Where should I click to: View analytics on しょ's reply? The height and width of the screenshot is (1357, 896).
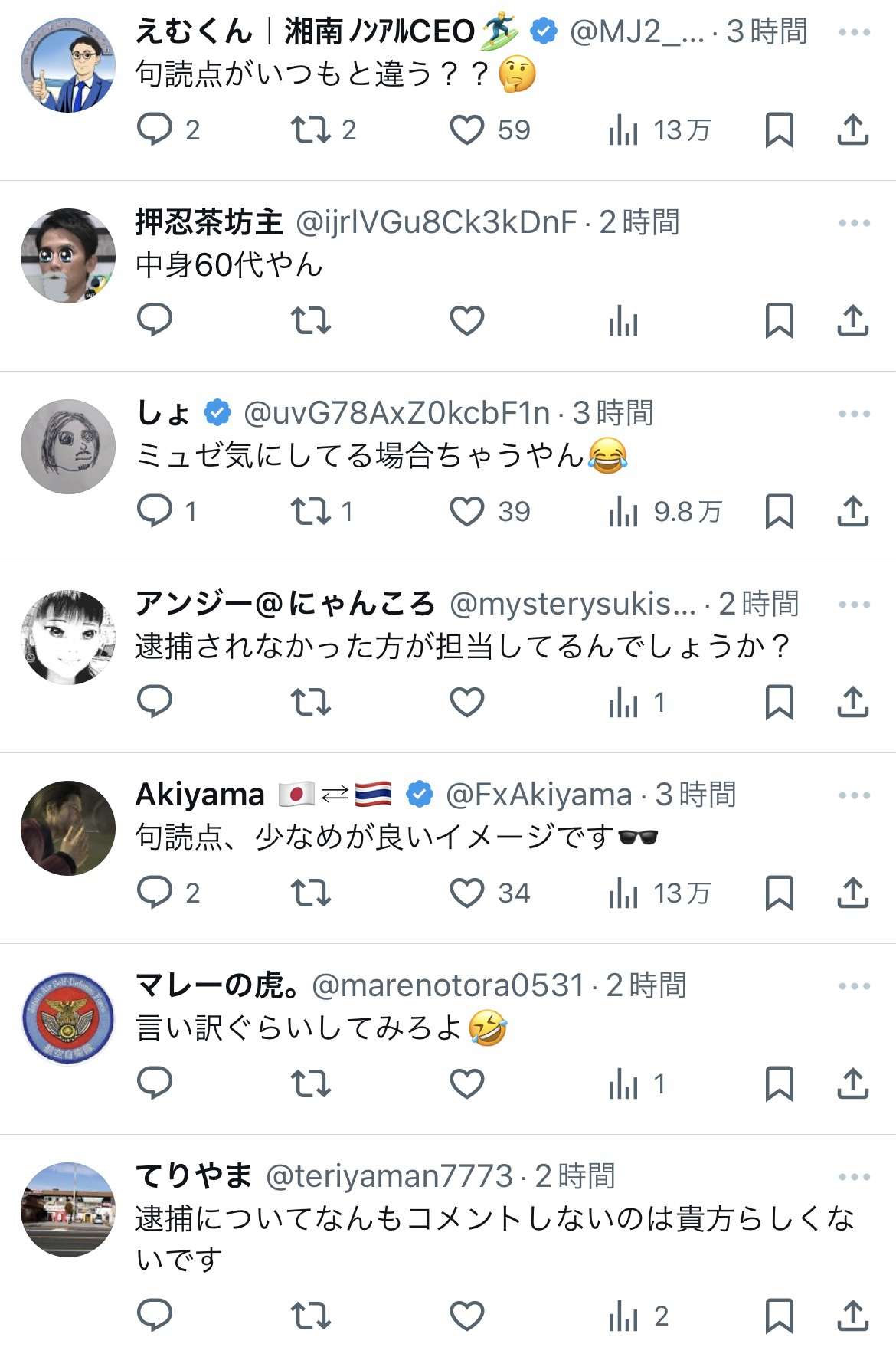tap(623, 511)
